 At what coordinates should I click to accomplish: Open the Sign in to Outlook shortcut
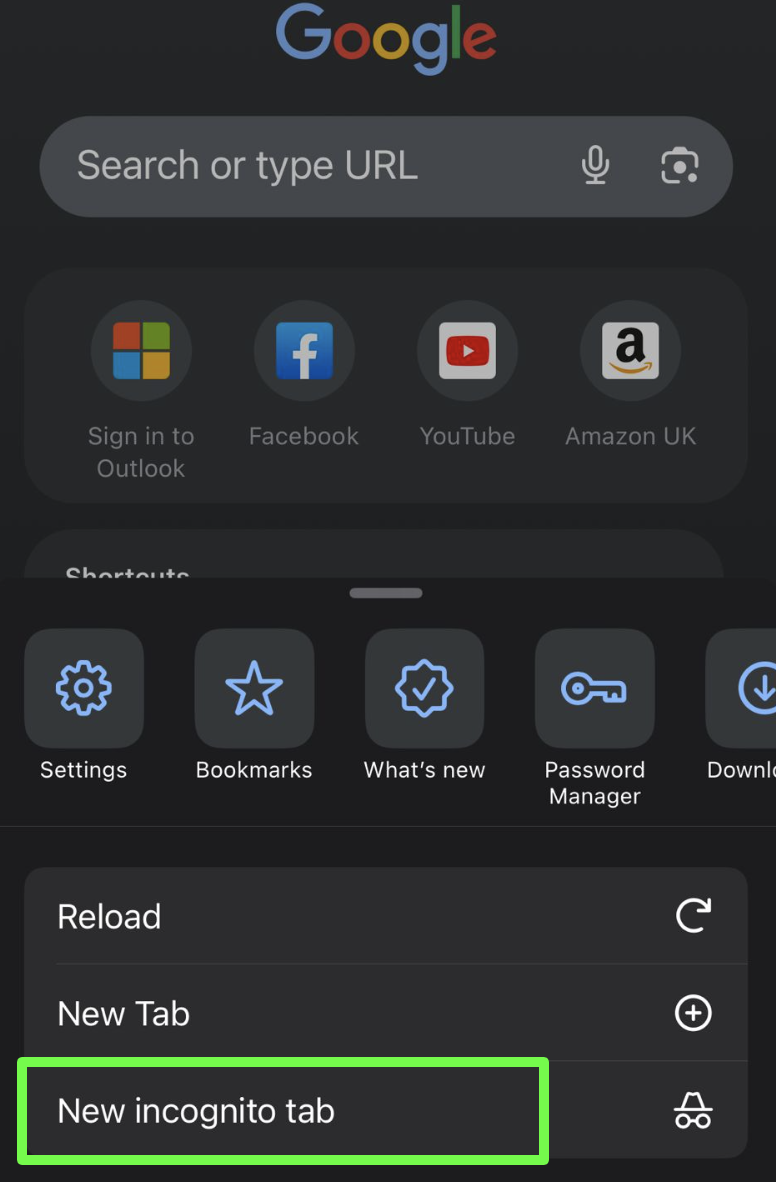(x=141, y=351)
